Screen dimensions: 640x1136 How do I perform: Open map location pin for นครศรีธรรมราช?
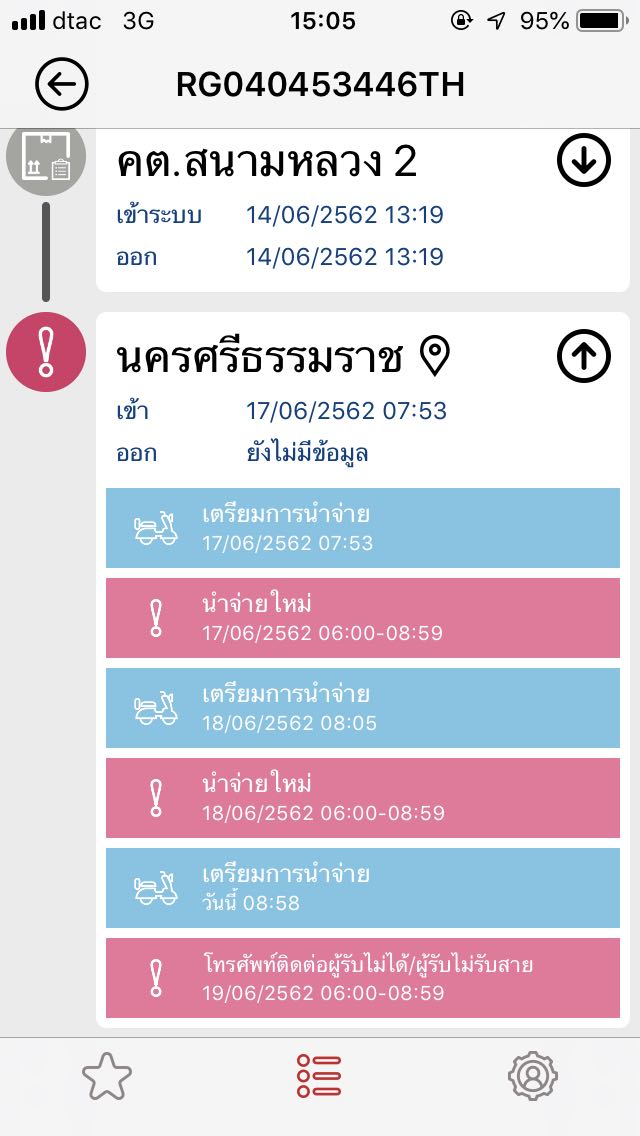pos(435,356)
